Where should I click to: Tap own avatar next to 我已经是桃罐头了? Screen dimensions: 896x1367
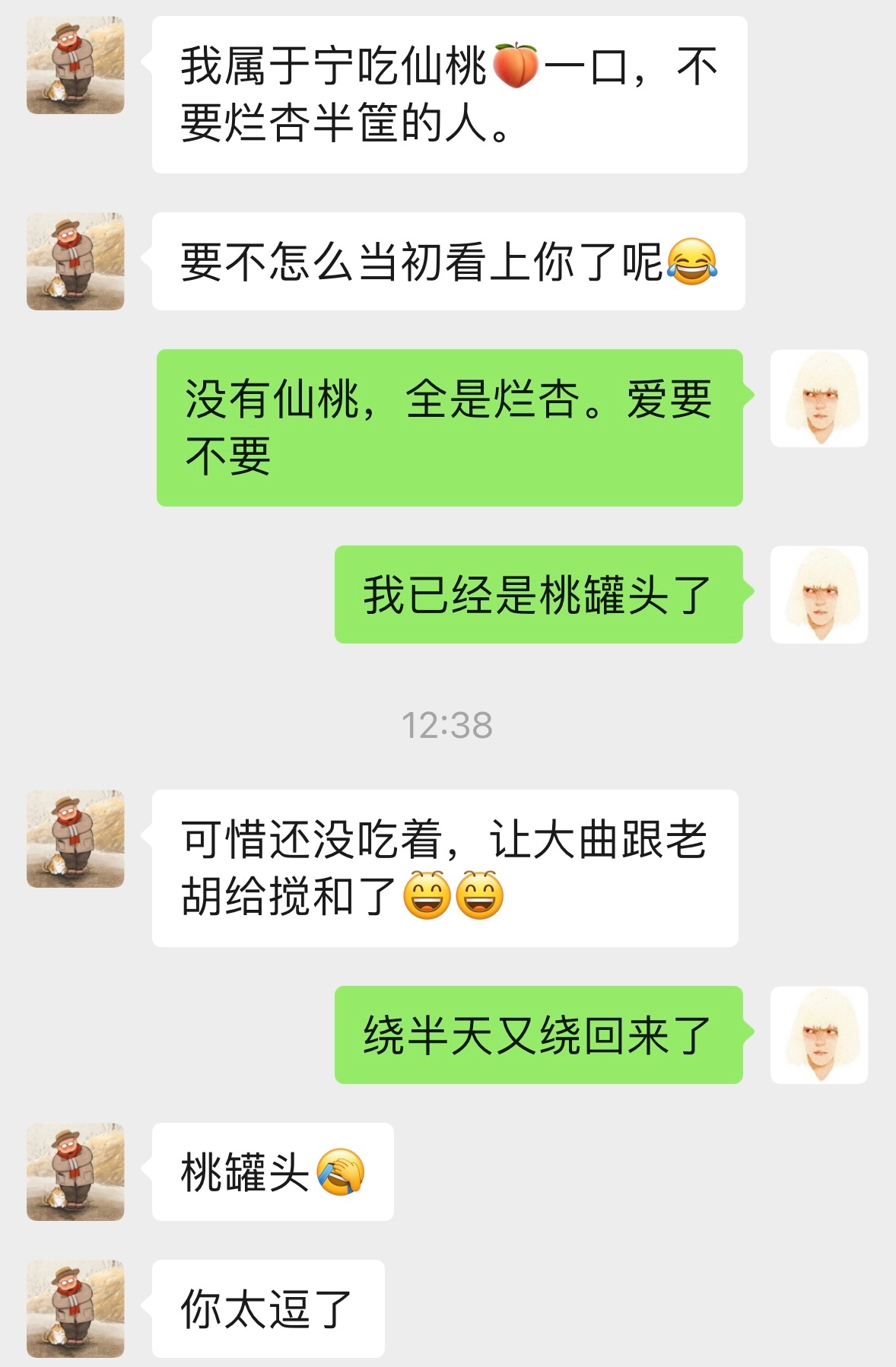(819, 595)
